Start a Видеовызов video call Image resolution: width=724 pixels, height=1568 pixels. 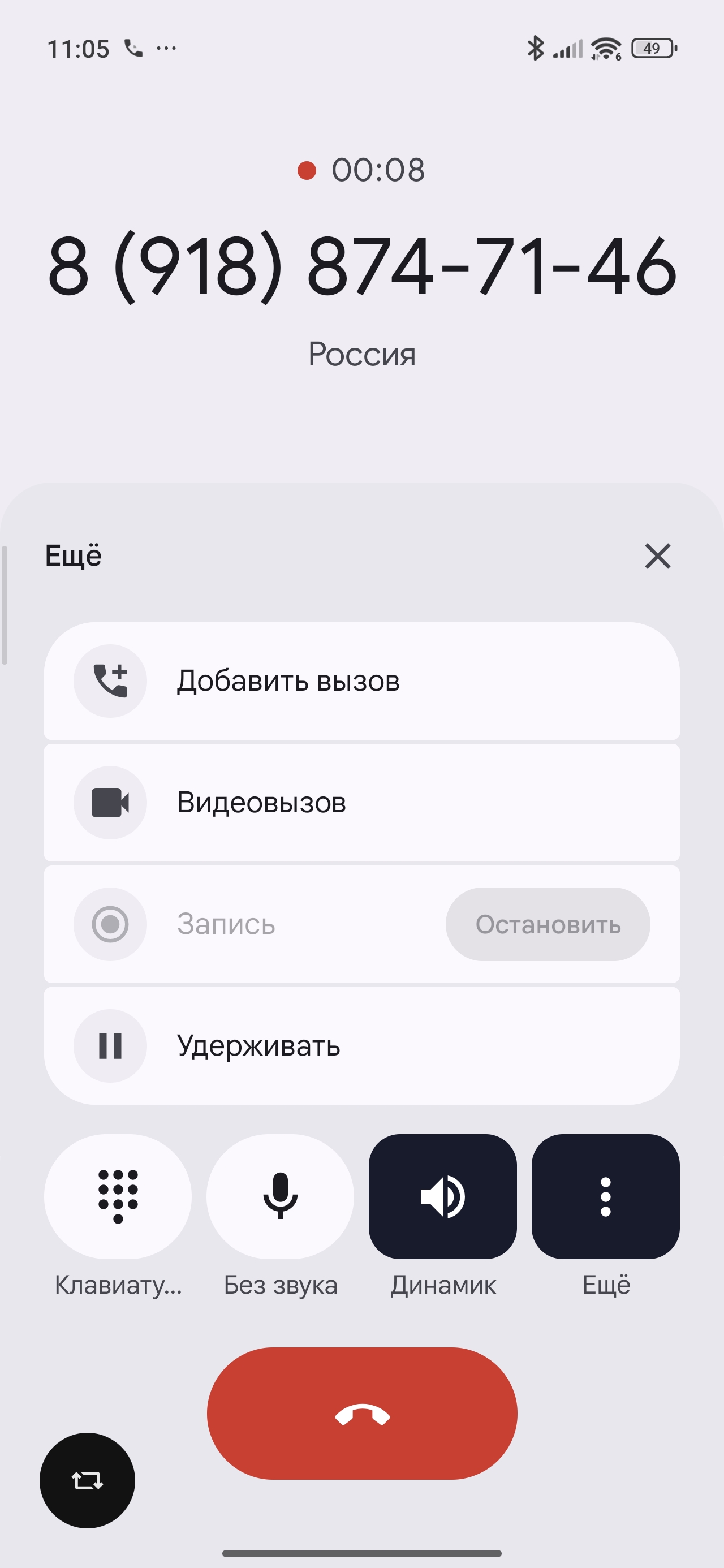pos(361,802)
